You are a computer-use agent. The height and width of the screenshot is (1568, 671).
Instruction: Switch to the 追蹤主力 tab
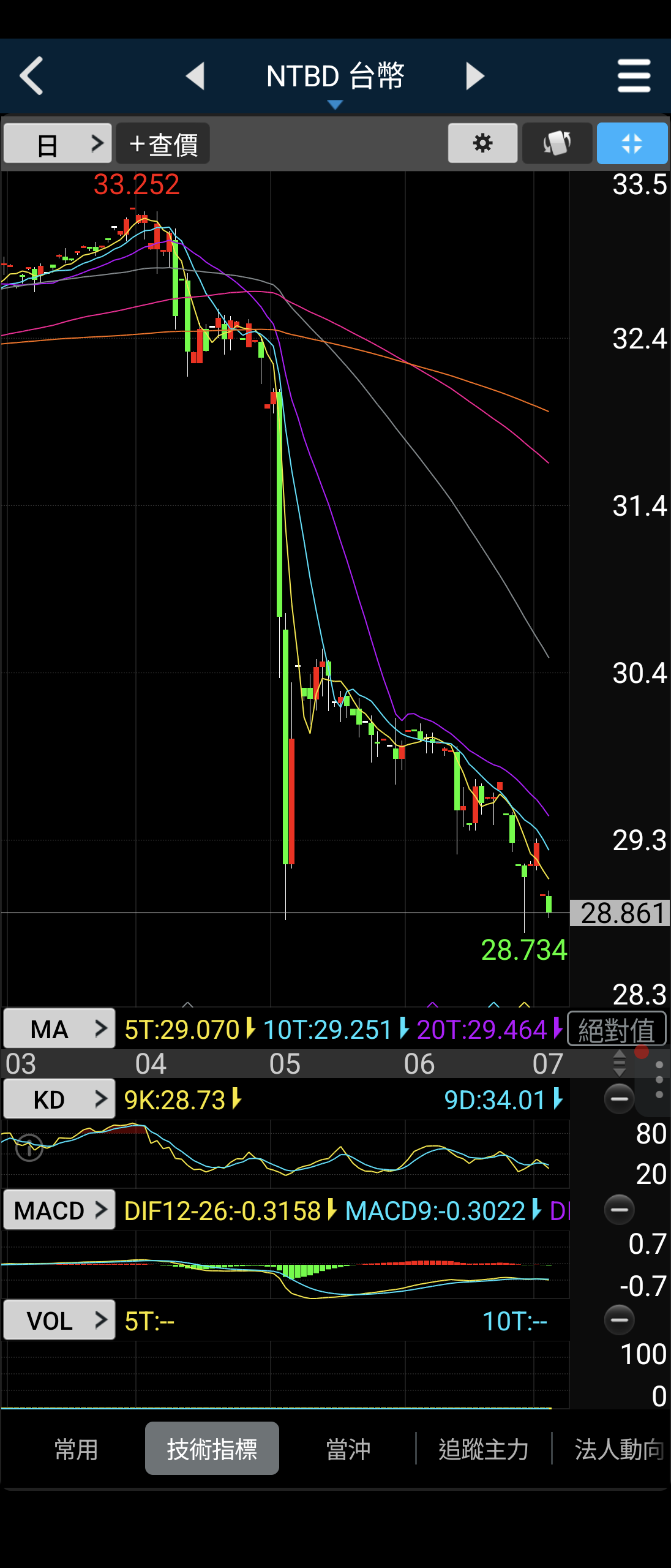tap(484, 1449)
